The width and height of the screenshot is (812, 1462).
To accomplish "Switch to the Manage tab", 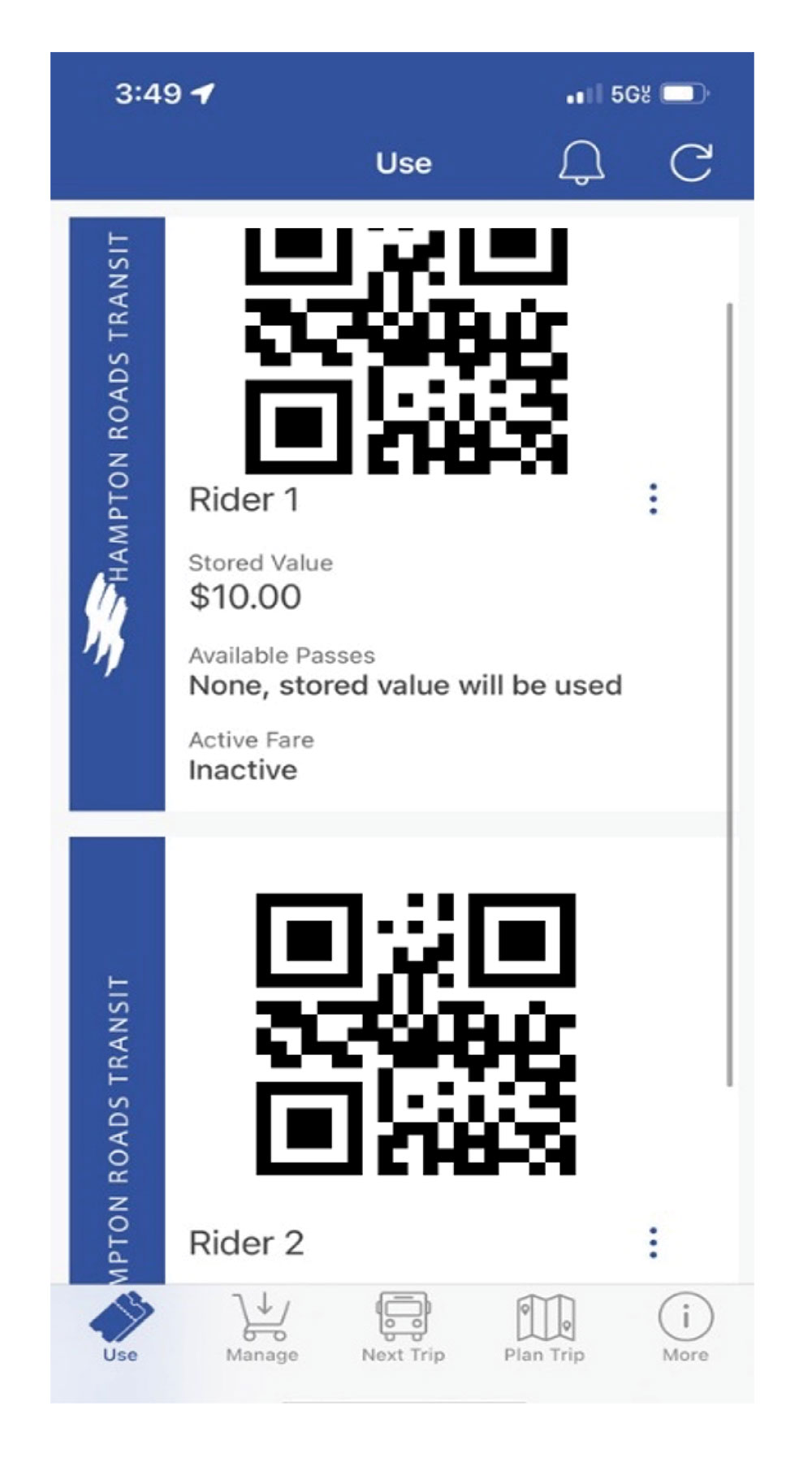I will click(262, 1327).
